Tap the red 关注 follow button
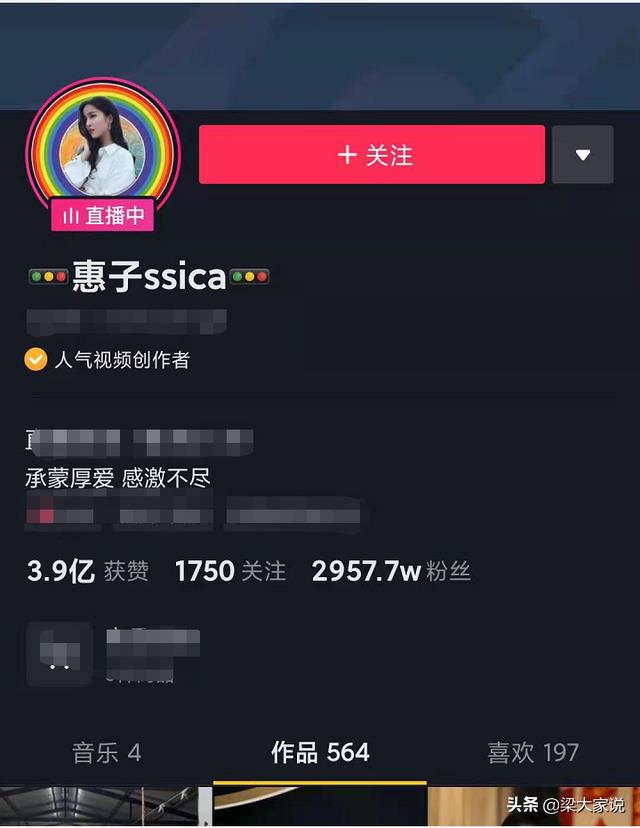 click(x=372, y=155)
